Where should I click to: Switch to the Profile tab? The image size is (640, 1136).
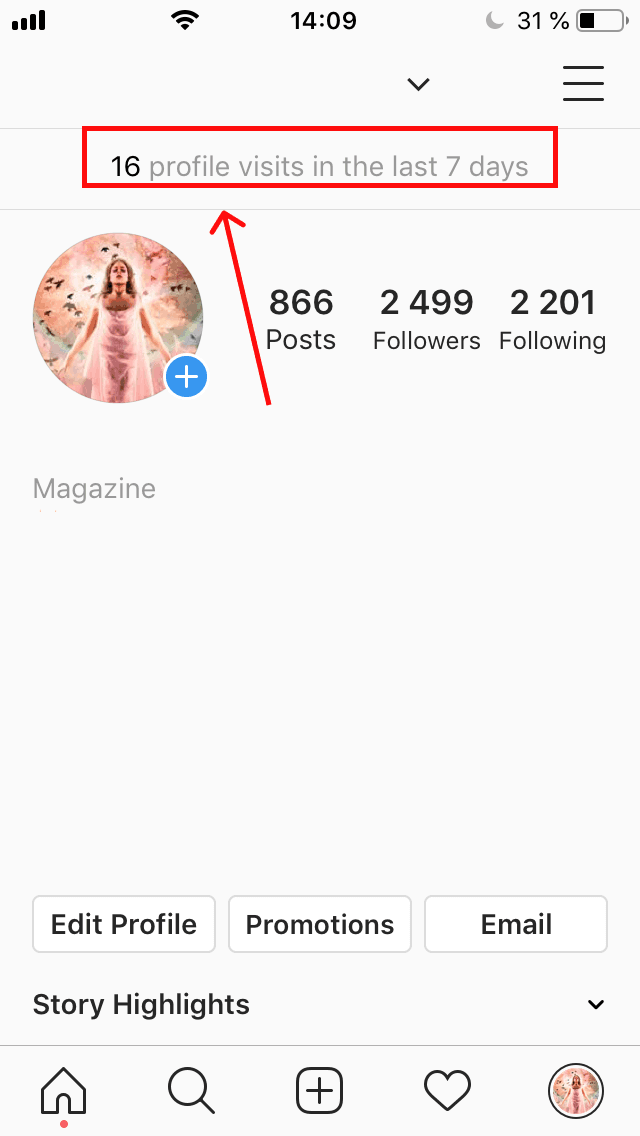click(x=575, y=1090)
